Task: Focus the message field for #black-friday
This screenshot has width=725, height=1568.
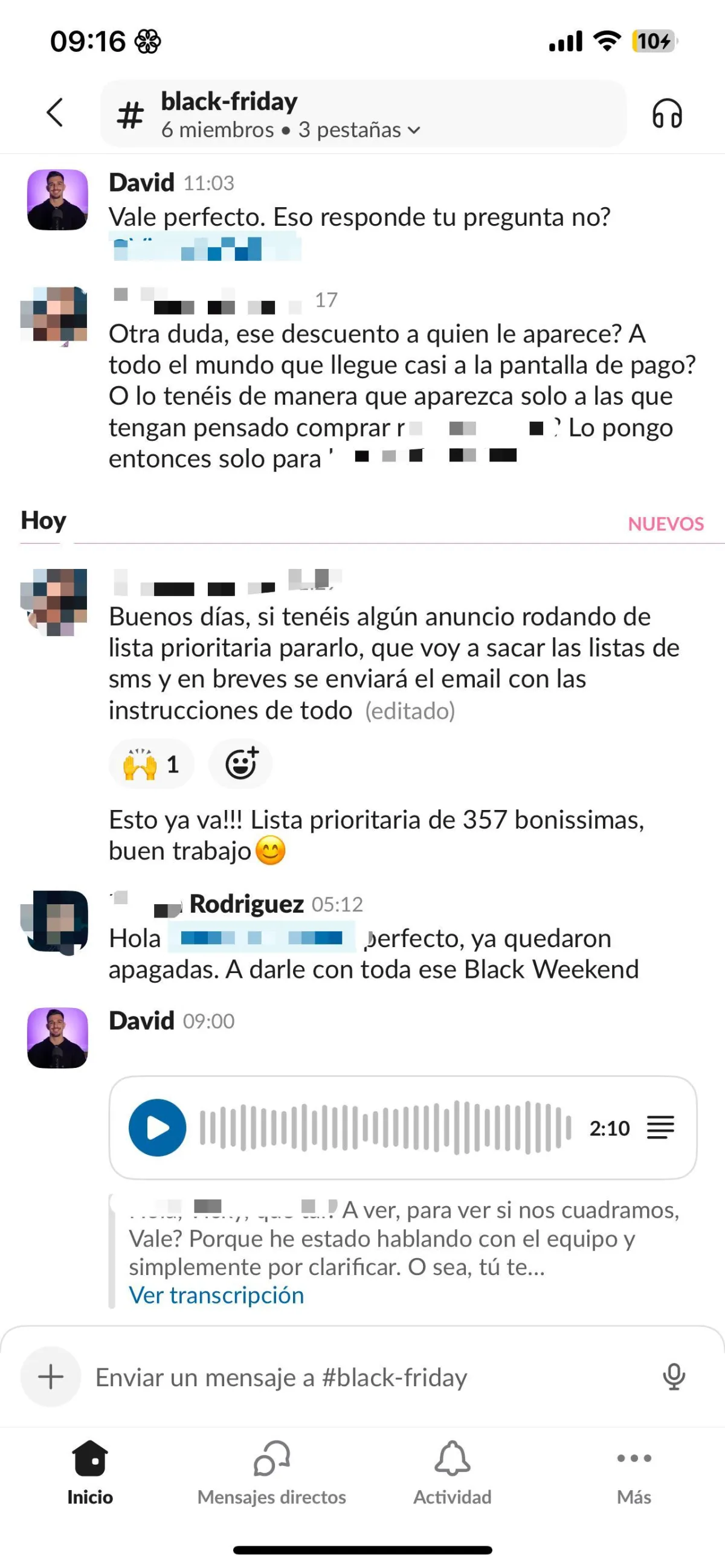Action: coord(372,1377)
